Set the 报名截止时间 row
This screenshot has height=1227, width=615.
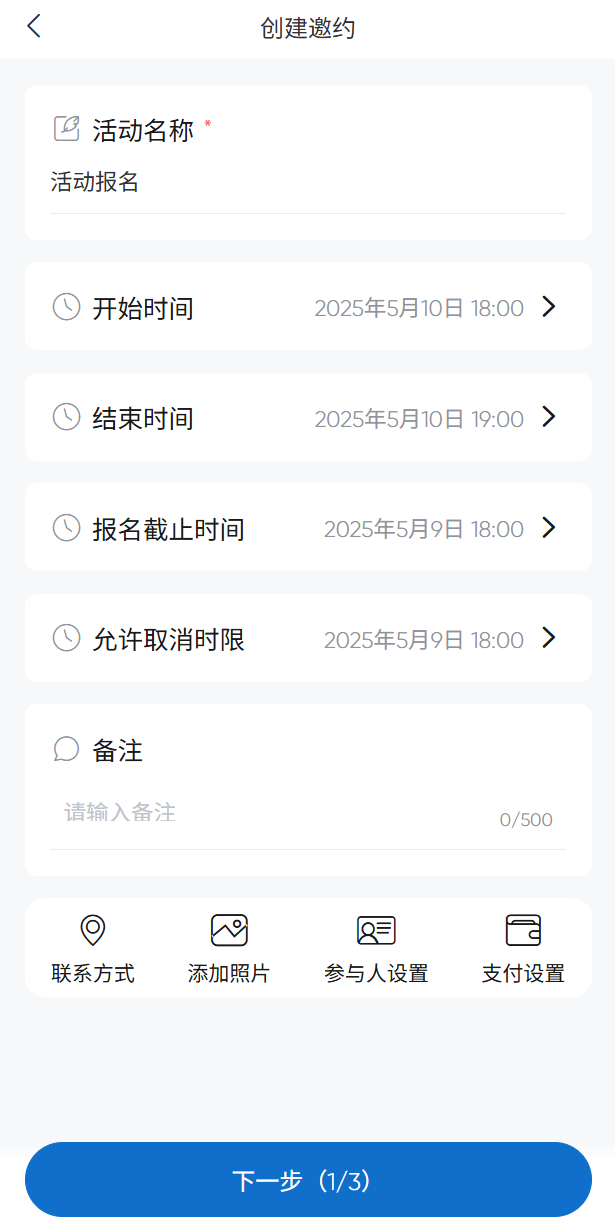pyautogui.click(x=307, y=528)
